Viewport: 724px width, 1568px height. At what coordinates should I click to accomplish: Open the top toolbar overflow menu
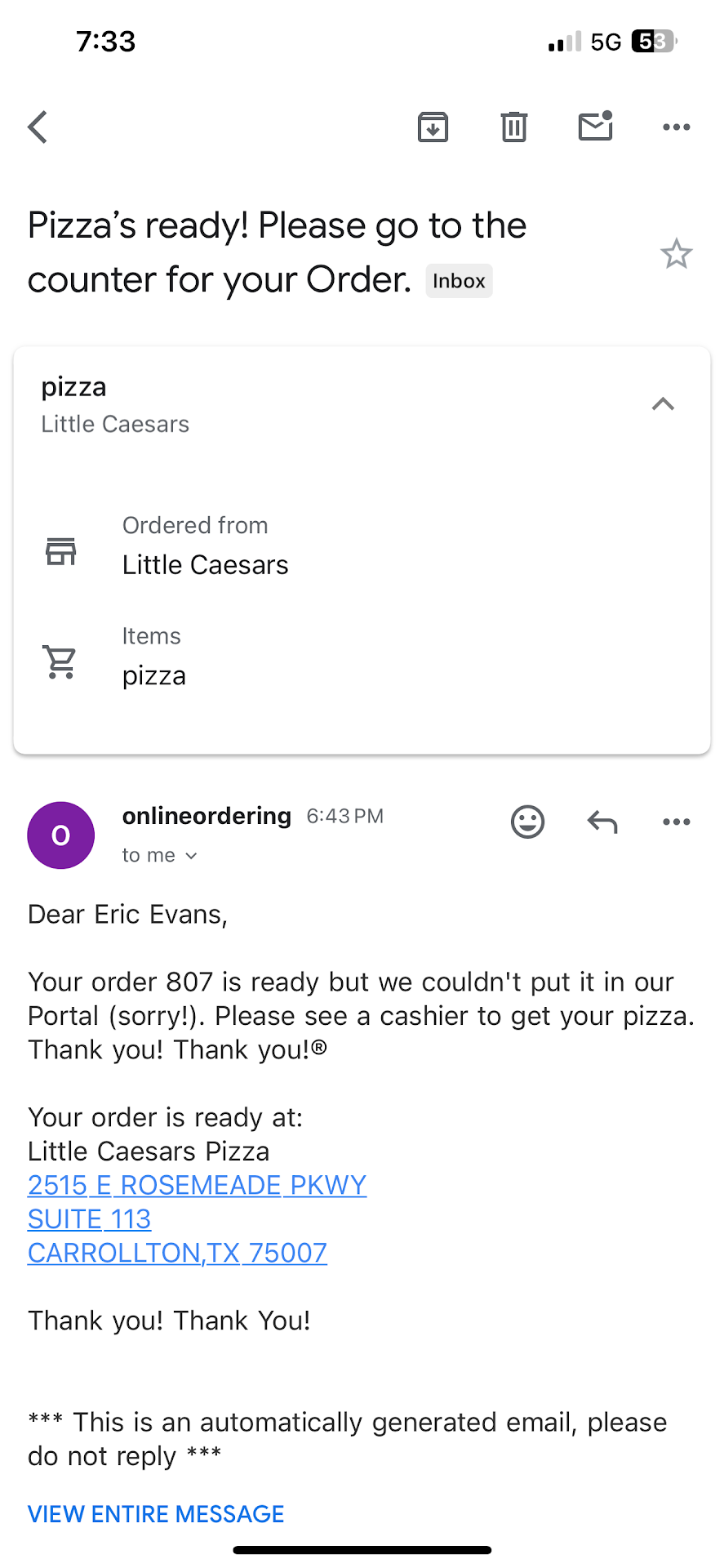(676, 127)
